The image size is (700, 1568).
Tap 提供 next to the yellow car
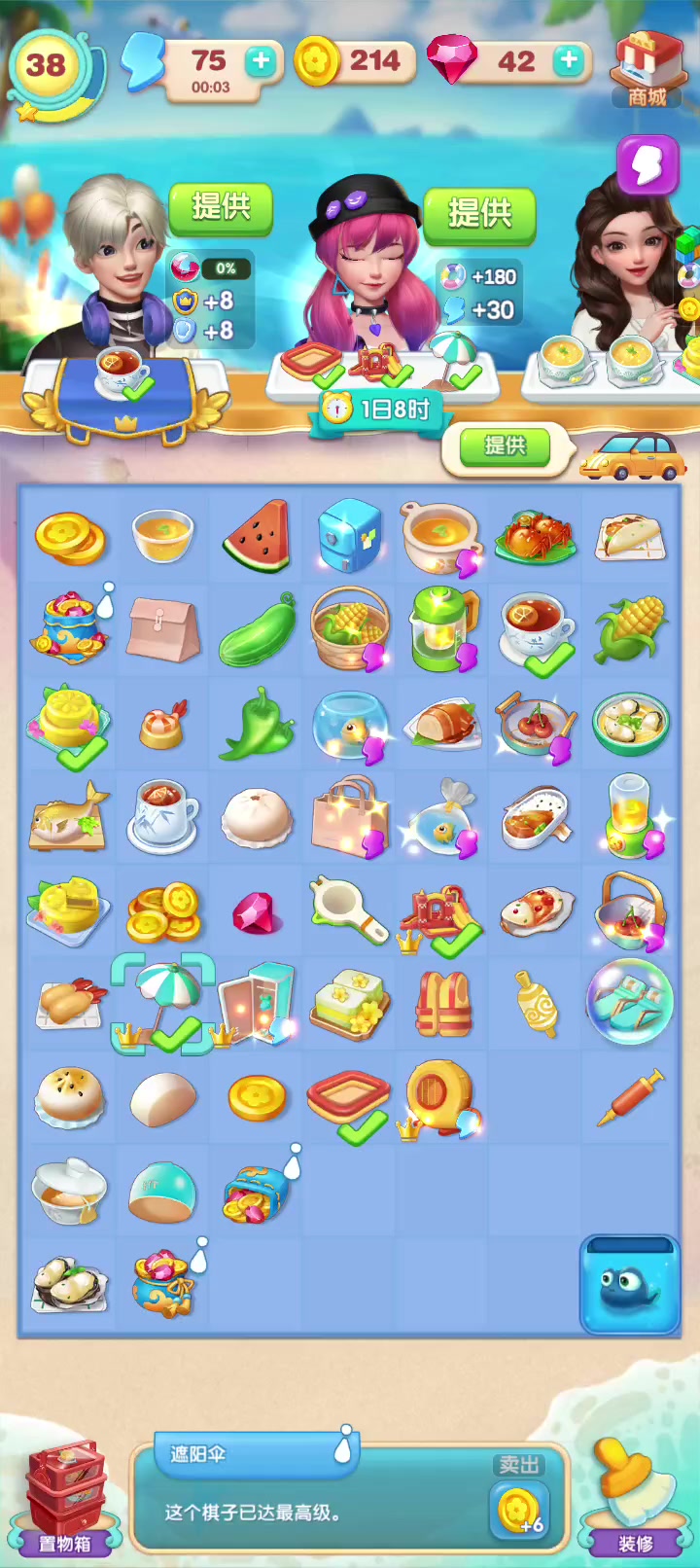(x=505, y=446)
